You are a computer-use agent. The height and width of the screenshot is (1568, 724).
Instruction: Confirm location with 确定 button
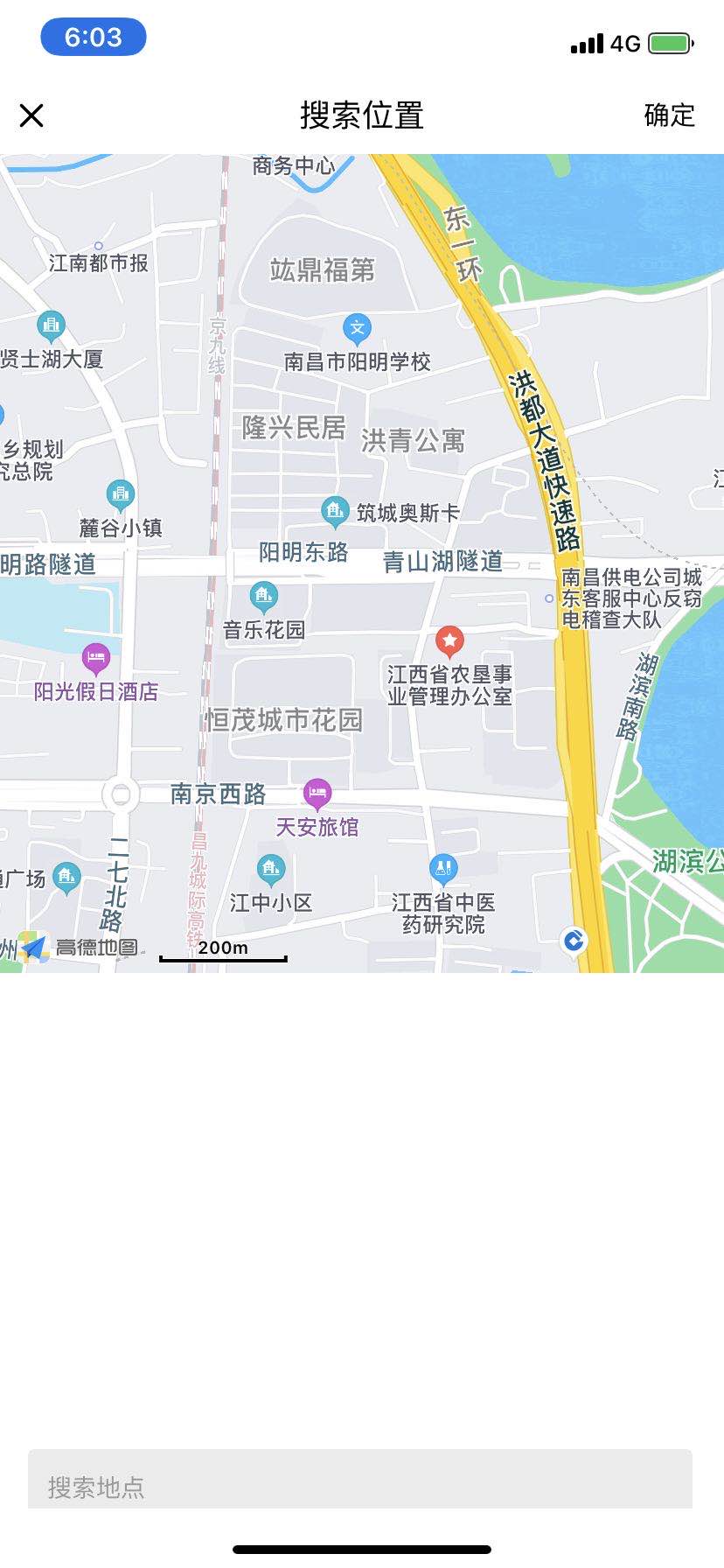tap(669, 115)
